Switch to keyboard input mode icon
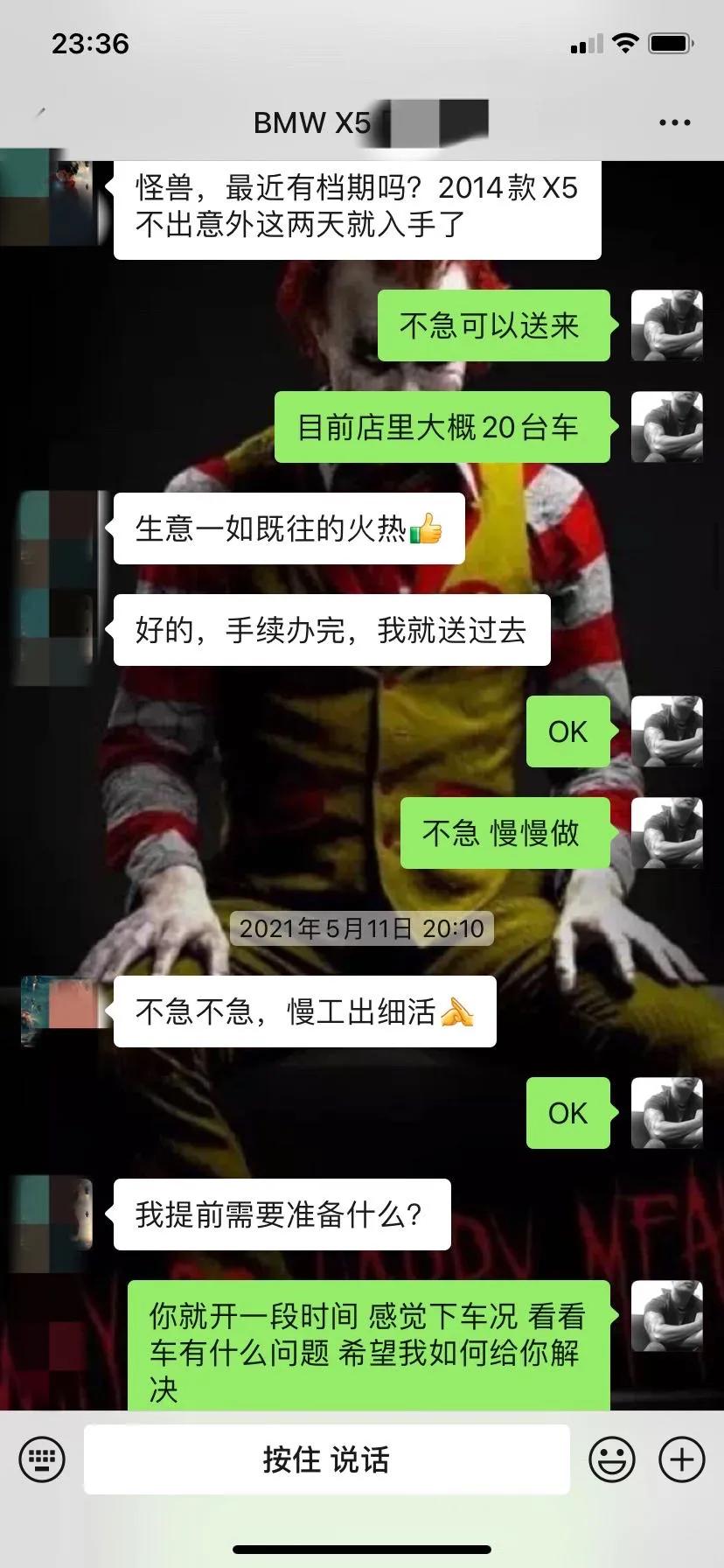724x1568 pixels. pyautogui.click(x=42, y=1459)
